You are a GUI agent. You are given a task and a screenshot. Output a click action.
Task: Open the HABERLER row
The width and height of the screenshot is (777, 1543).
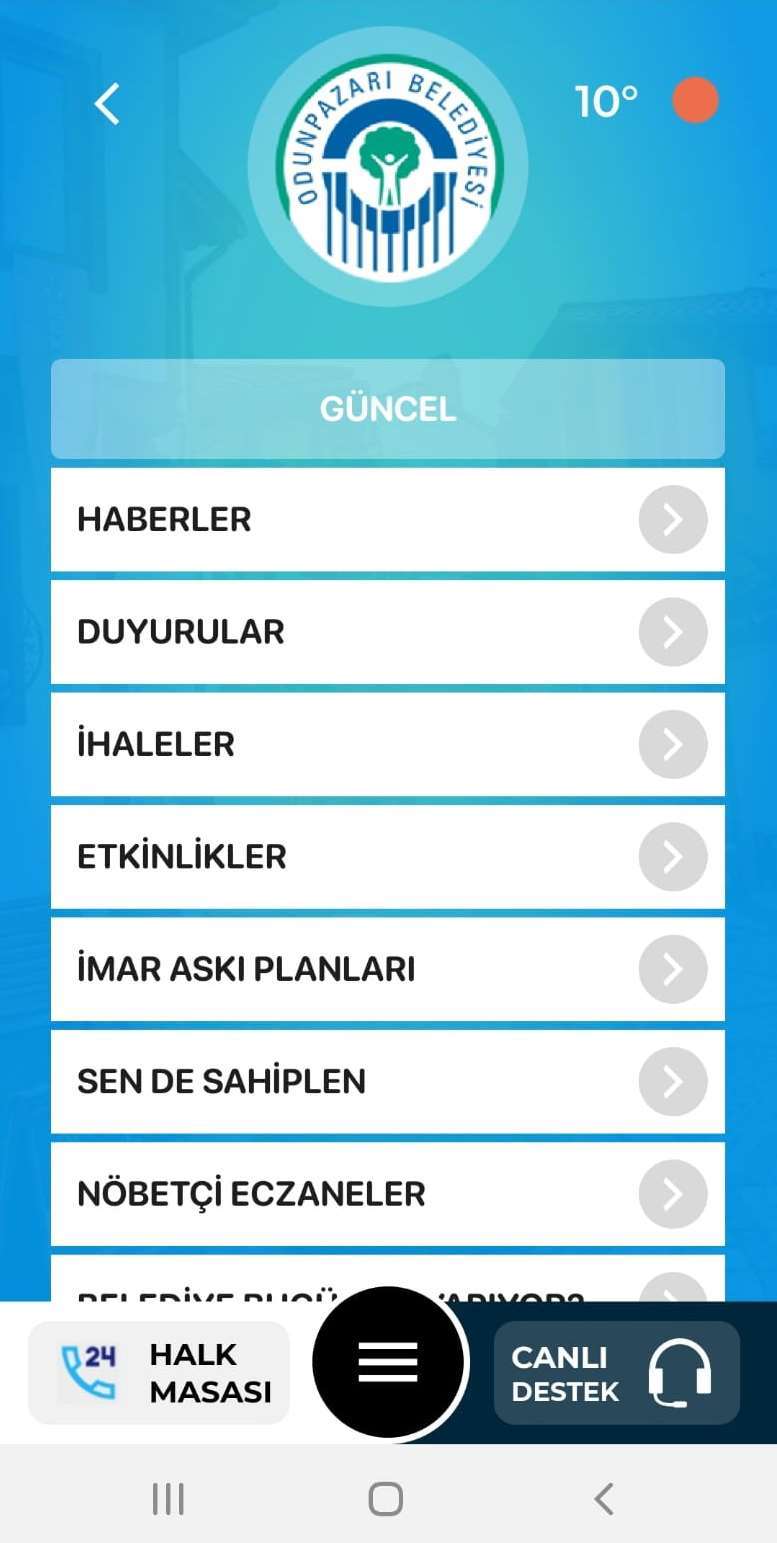388,520
